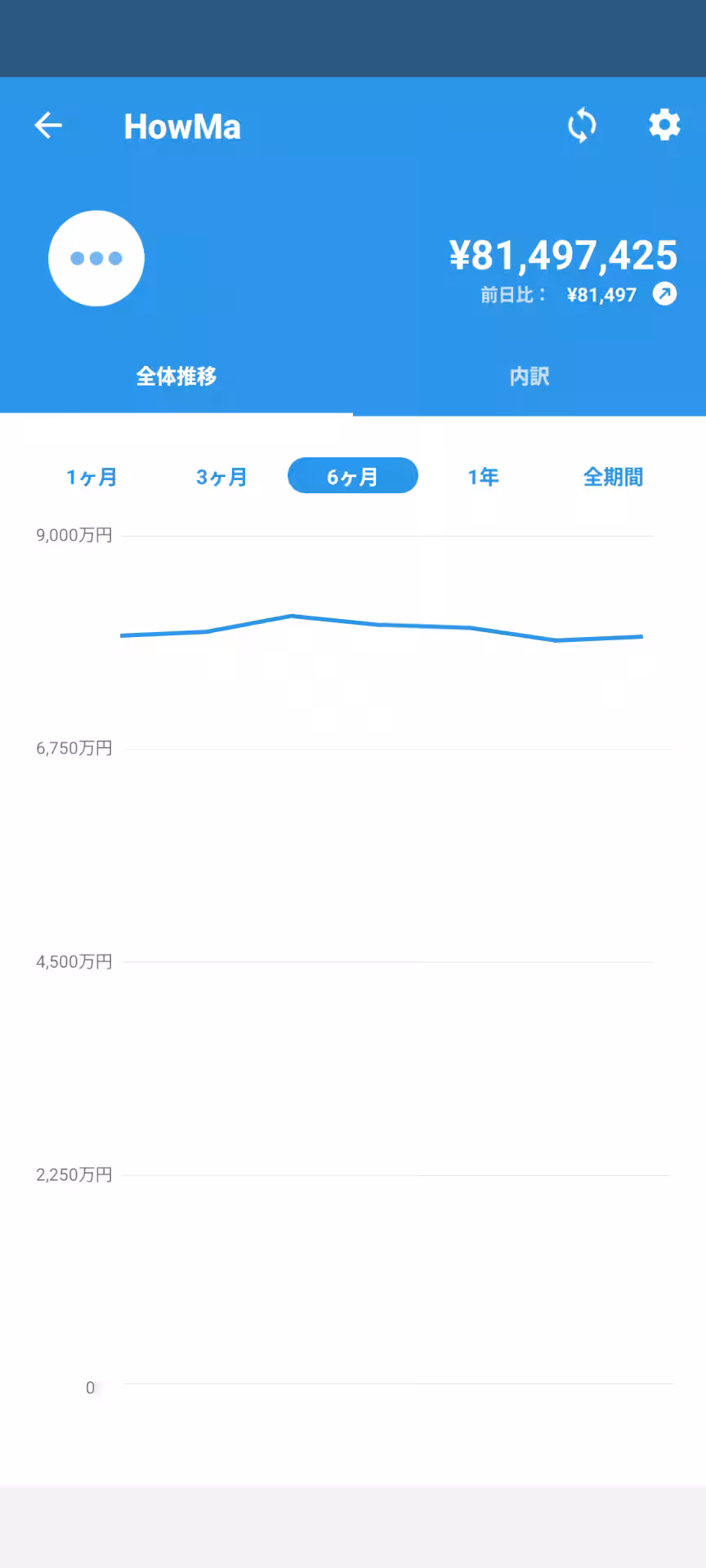Tap the back arrow to return
This screenshot has height=1568, width=706.
point(49,125)
